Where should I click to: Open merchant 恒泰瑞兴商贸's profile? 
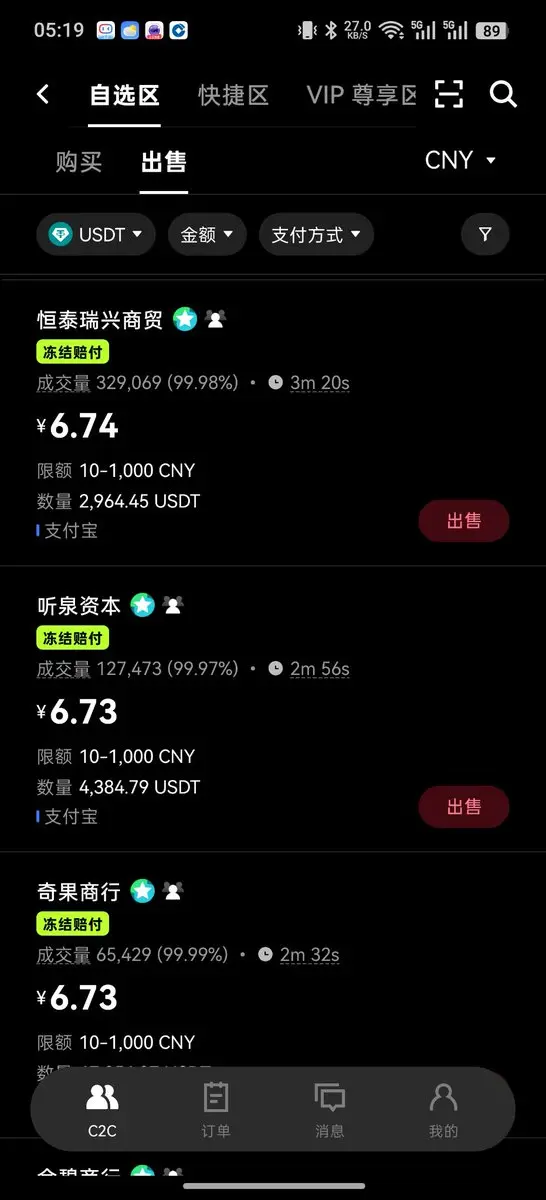click(x=99, y=320)
